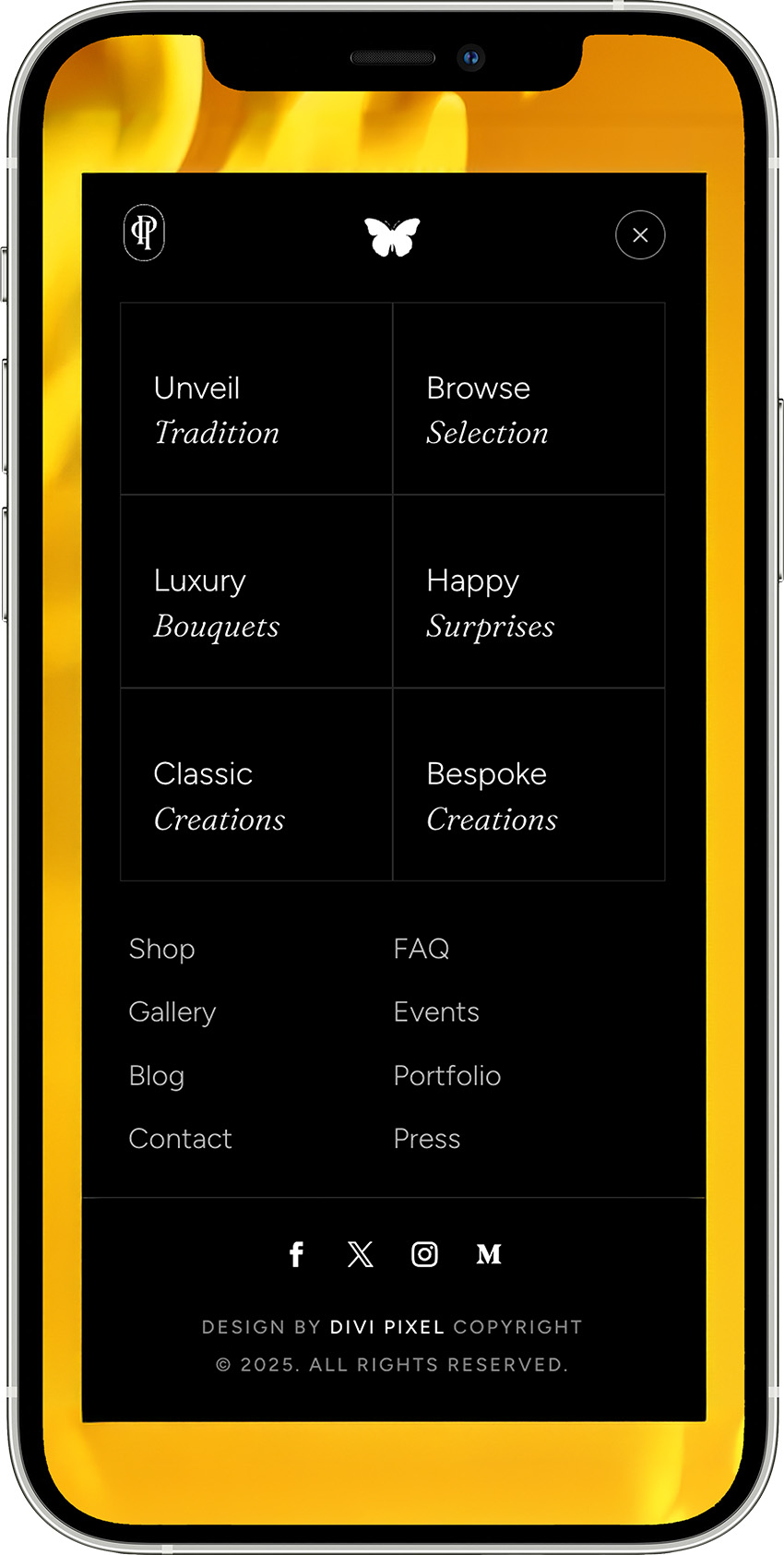This screenshot has width=784, height=1555.
Task: Open the Contact page
Action: pos(181,1139)
